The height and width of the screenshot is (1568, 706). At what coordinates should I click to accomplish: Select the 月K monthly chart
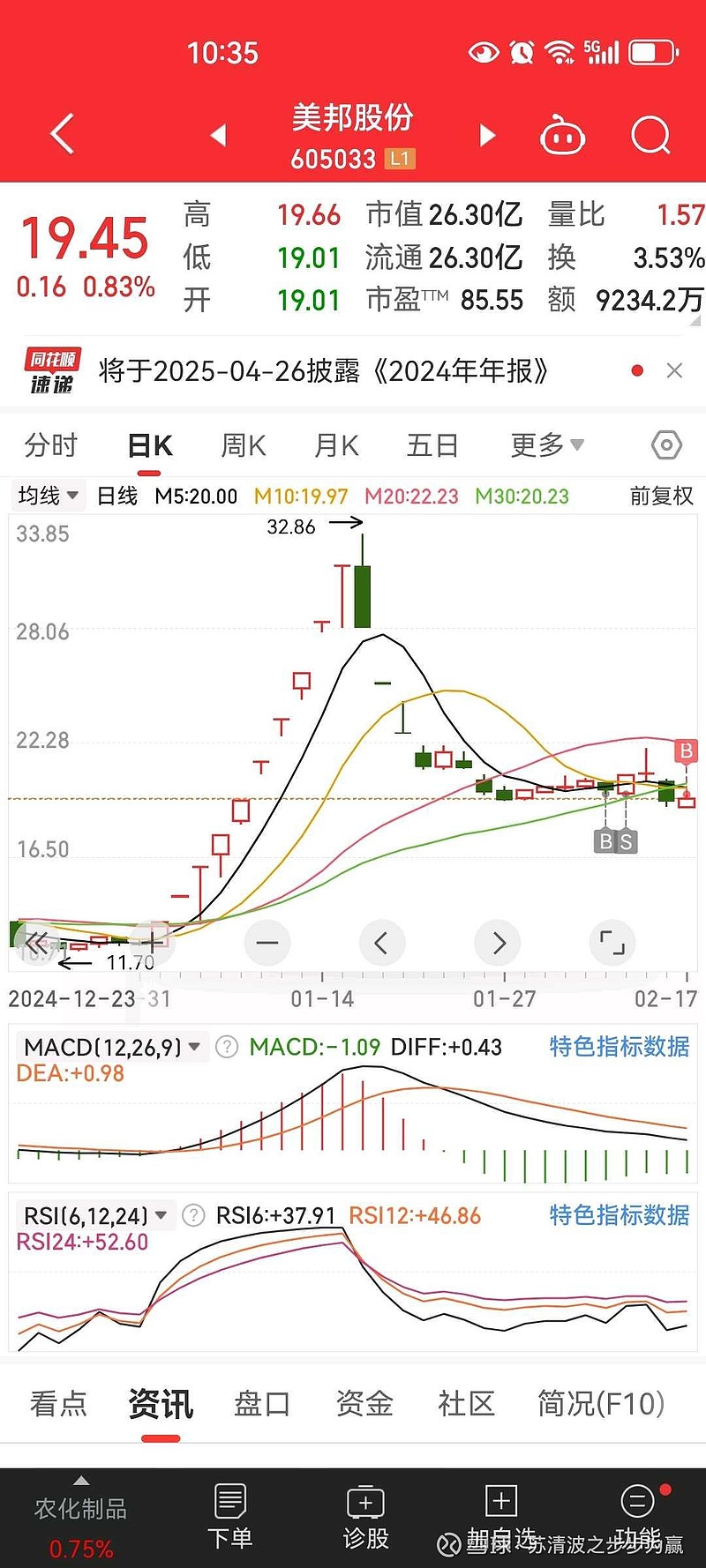point(336,445)
